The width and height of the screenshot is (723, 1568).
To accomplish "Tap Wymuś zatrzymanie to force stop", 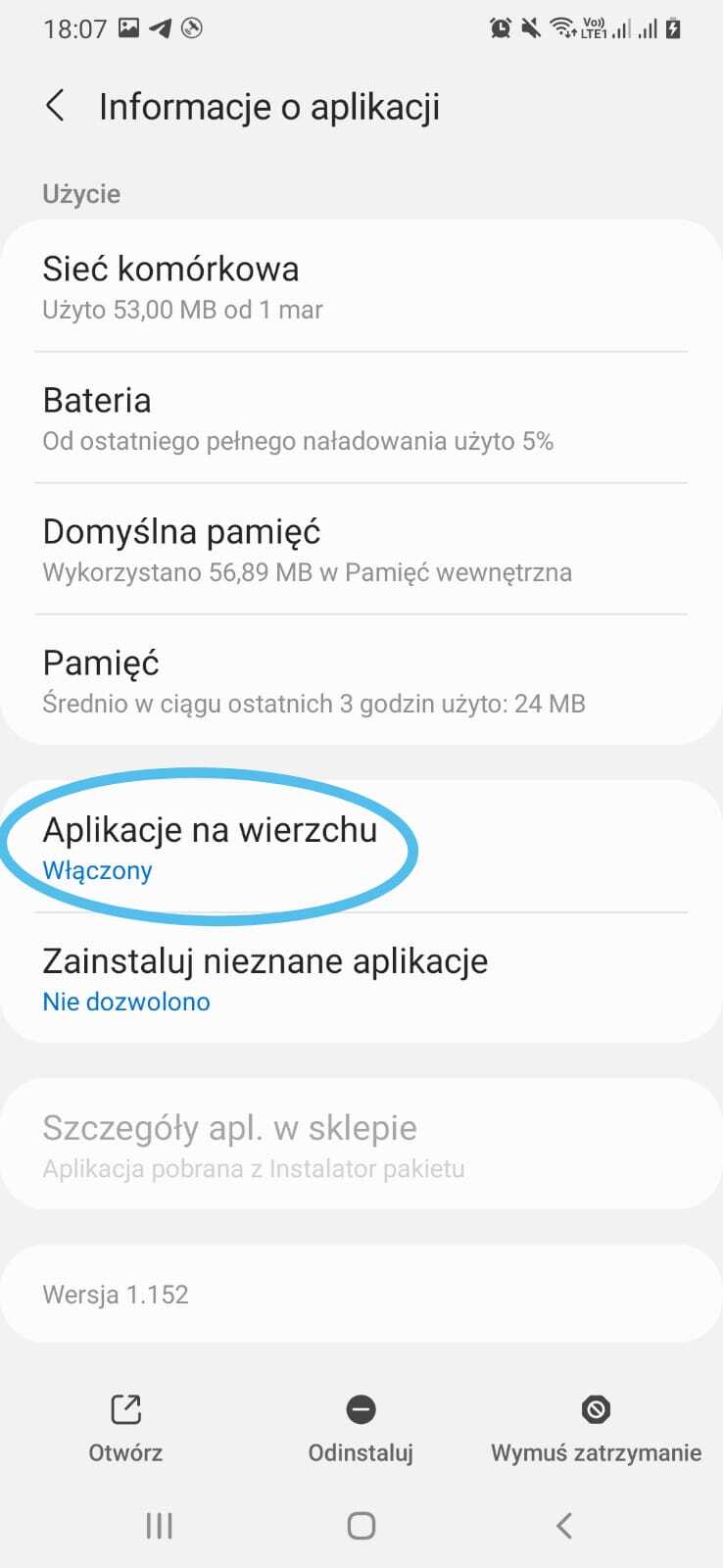I will 596,1429.
